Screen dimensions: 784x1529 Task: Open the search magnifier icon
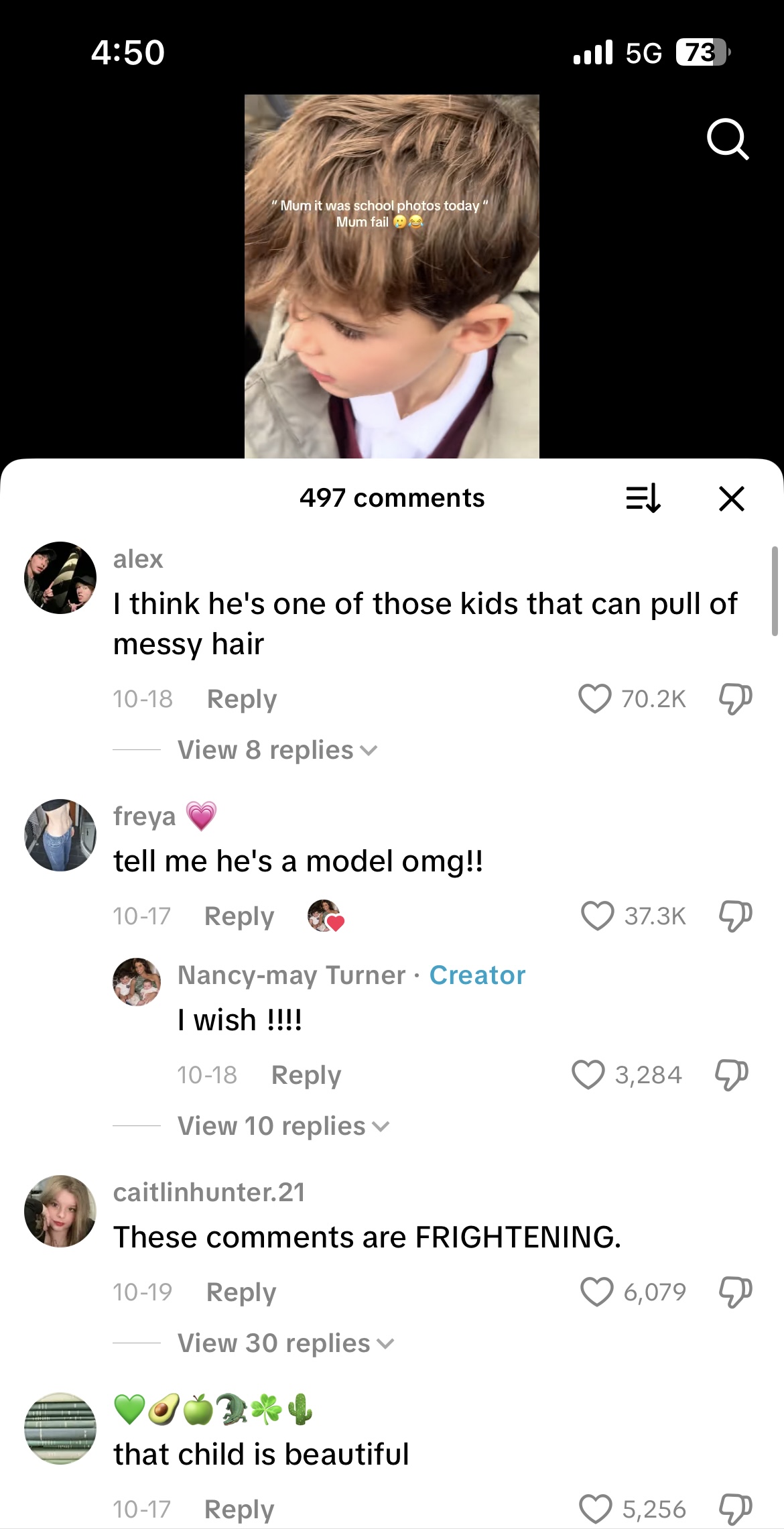pos(727,139)
